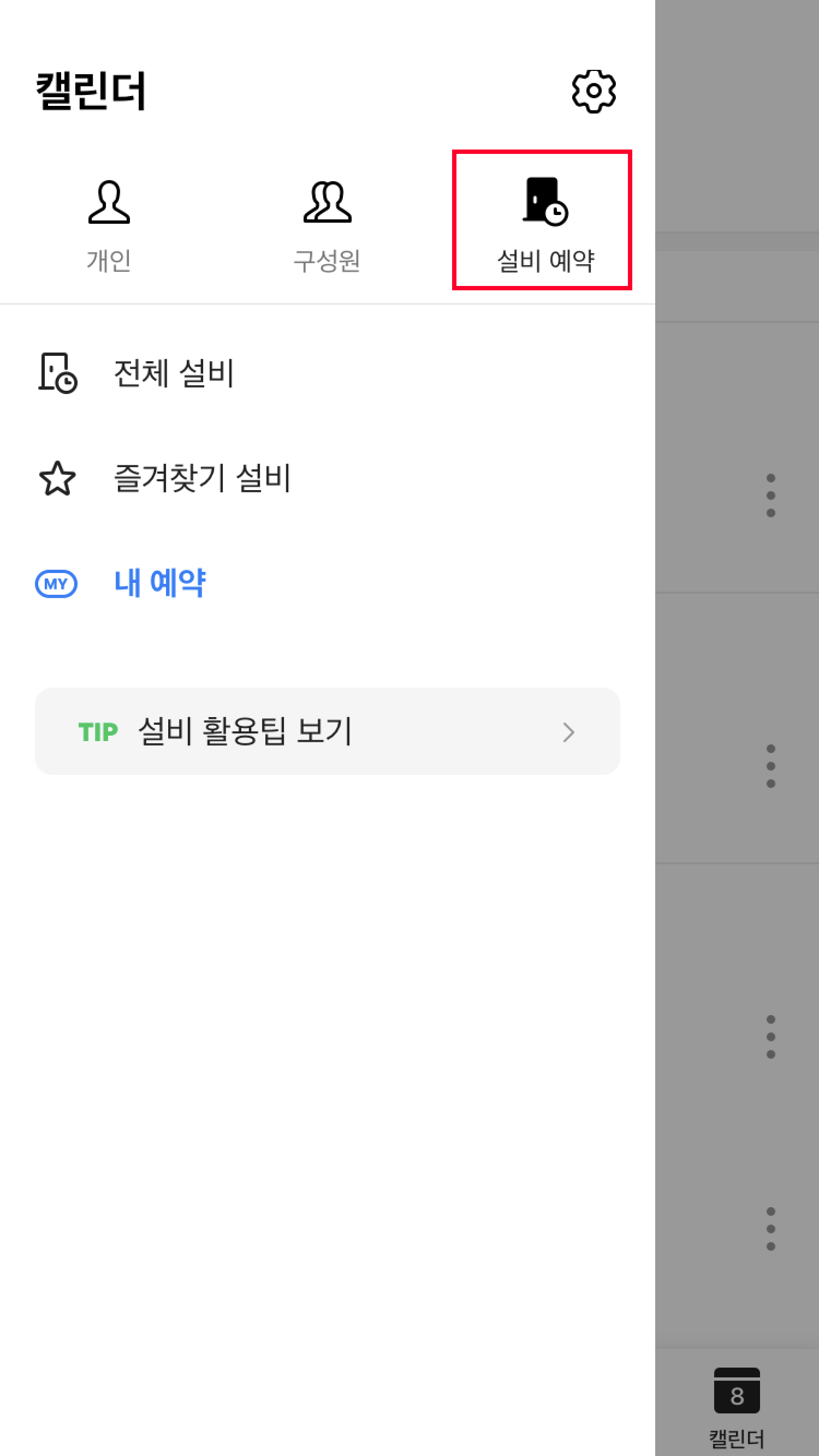Open 전체 설비 list
The height and width of the screenshot is (1456, 819).
173,373
